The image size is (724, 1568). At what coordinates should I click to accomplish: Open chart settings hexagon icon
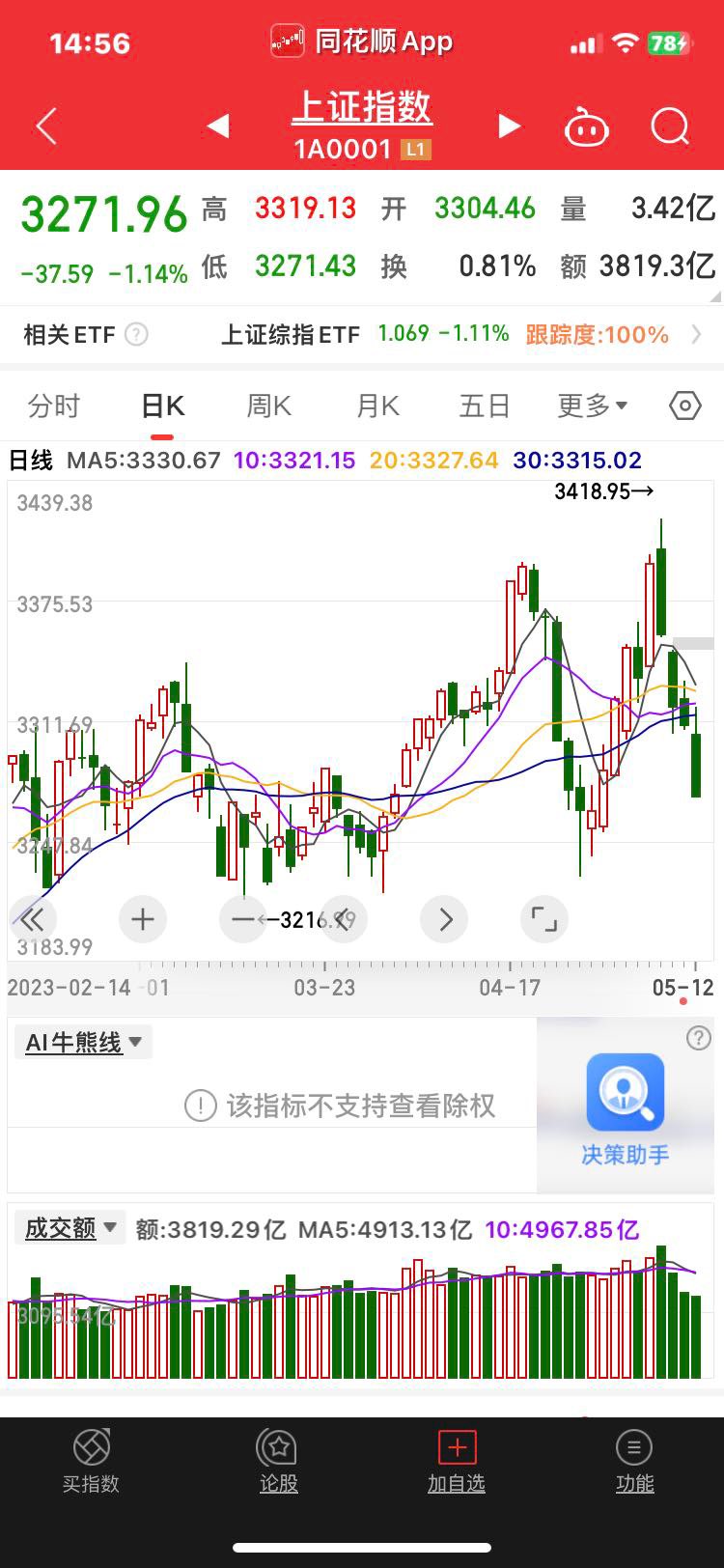(685, 406)
